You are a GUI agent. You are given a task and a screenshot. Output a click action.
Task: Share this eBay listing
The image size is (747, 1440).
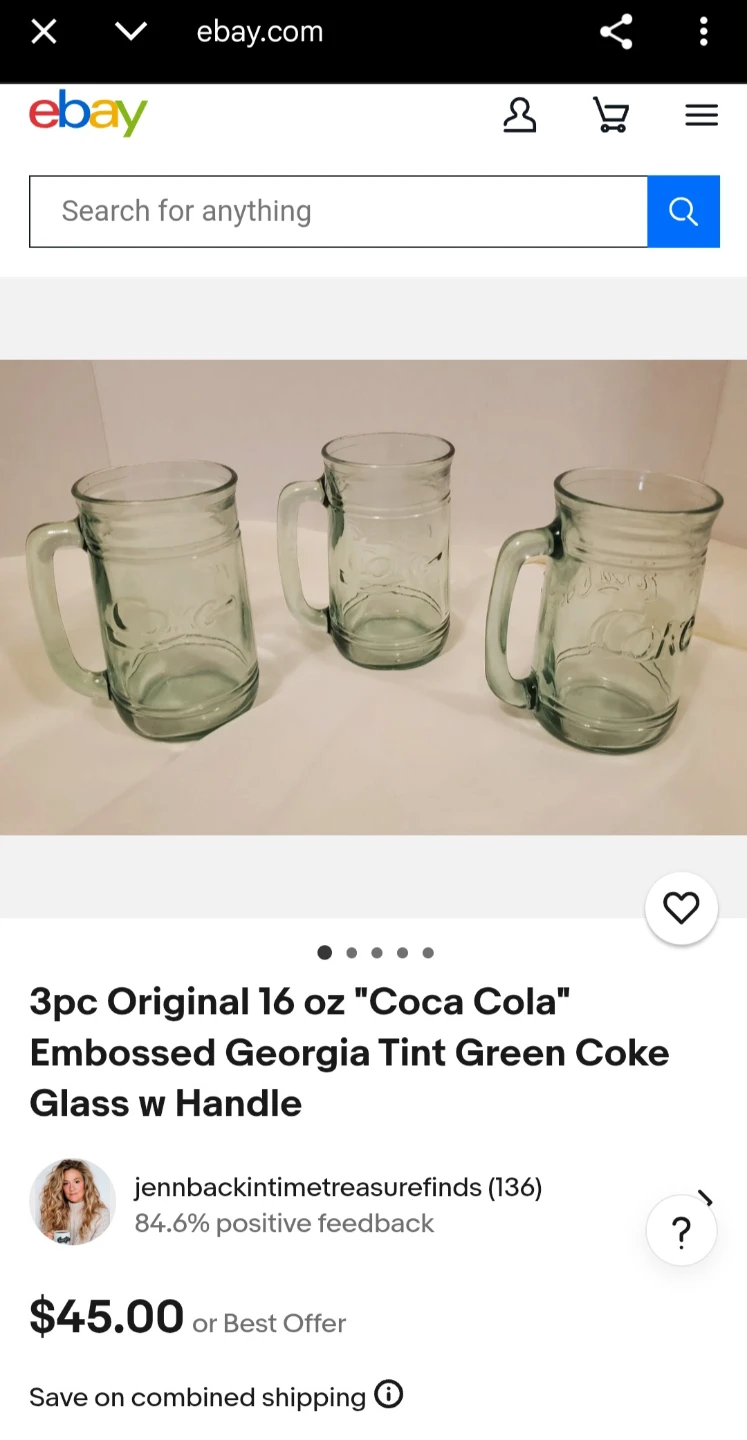(x=617, y=31)
